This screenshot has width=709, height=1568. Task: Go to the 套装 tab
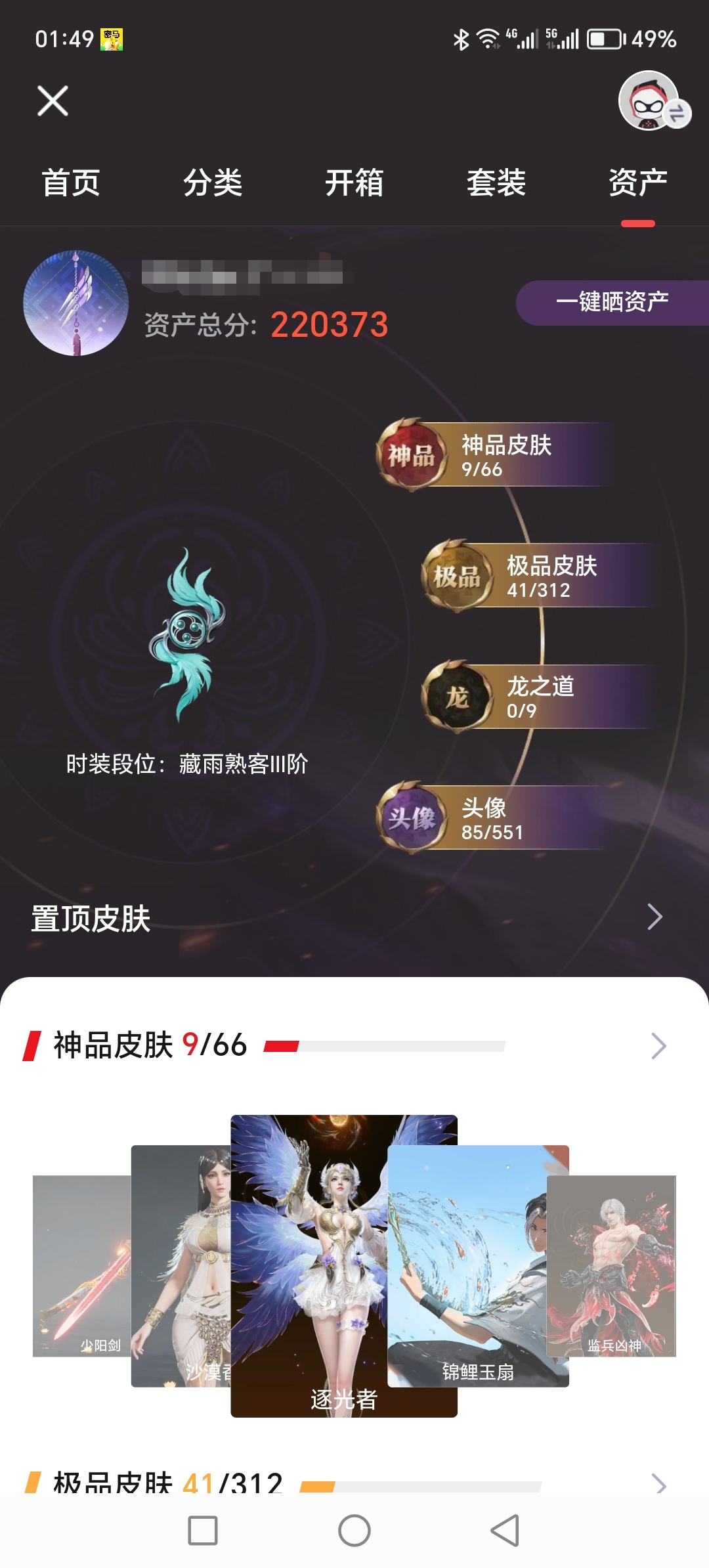click(496, 183)
